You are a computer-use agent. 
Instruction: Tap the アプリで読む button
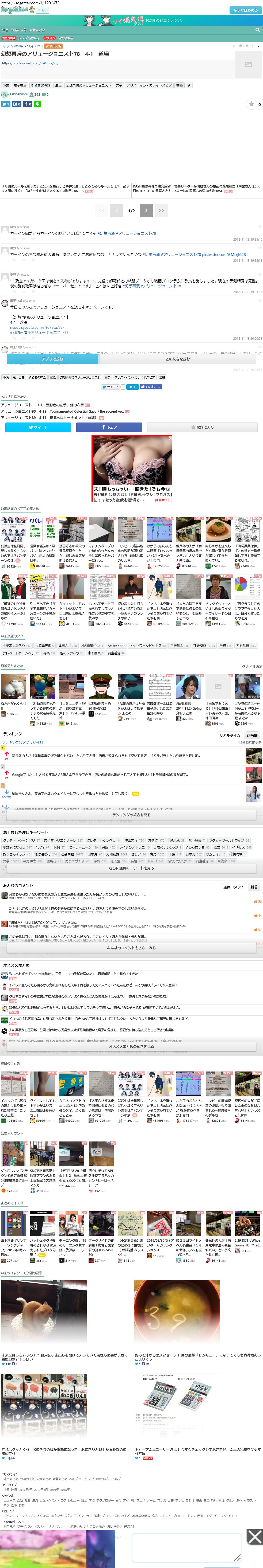pos(52,359)
